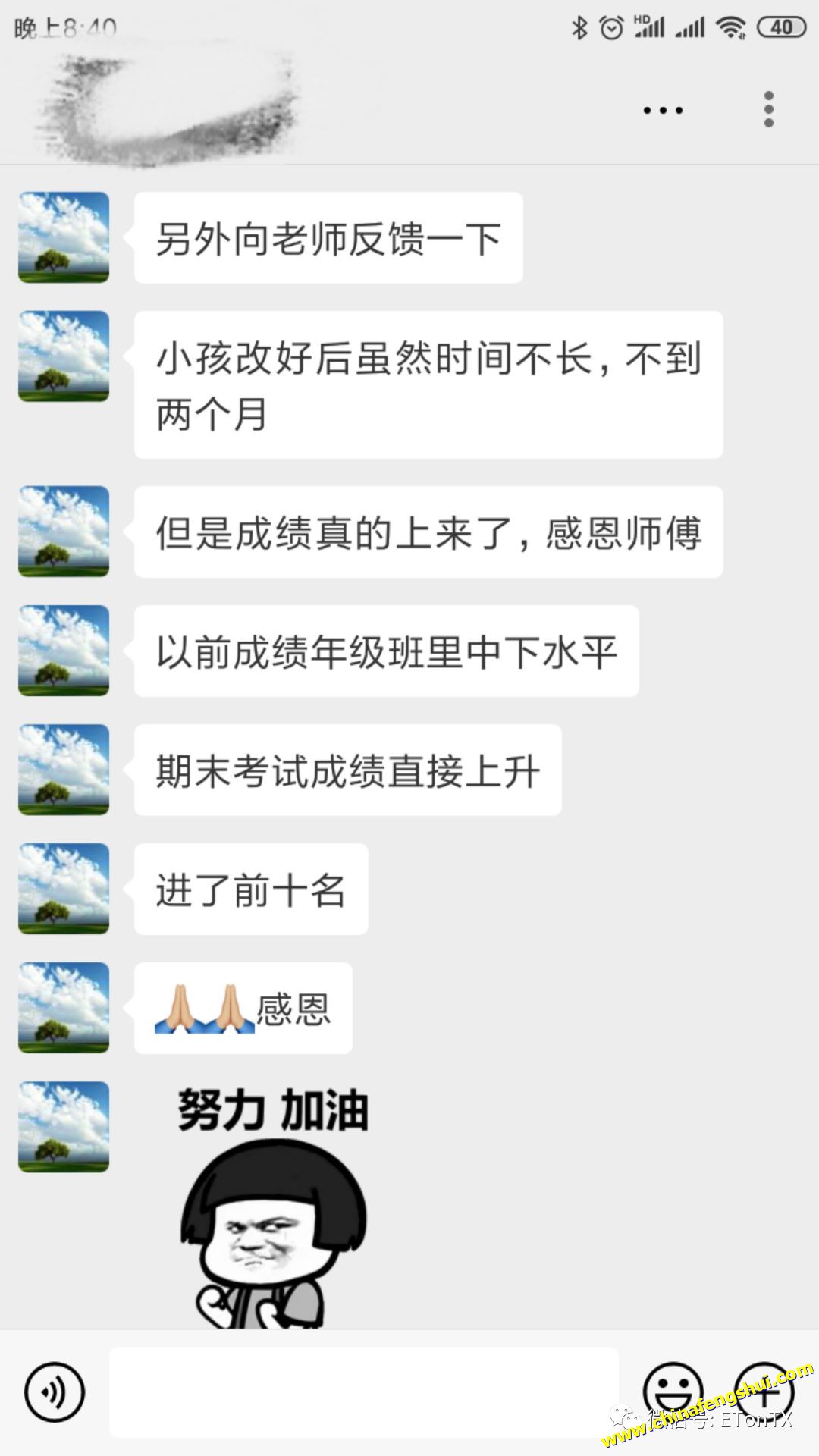Open the vertical three-dot overflow menu

click(x=768, y=110)
